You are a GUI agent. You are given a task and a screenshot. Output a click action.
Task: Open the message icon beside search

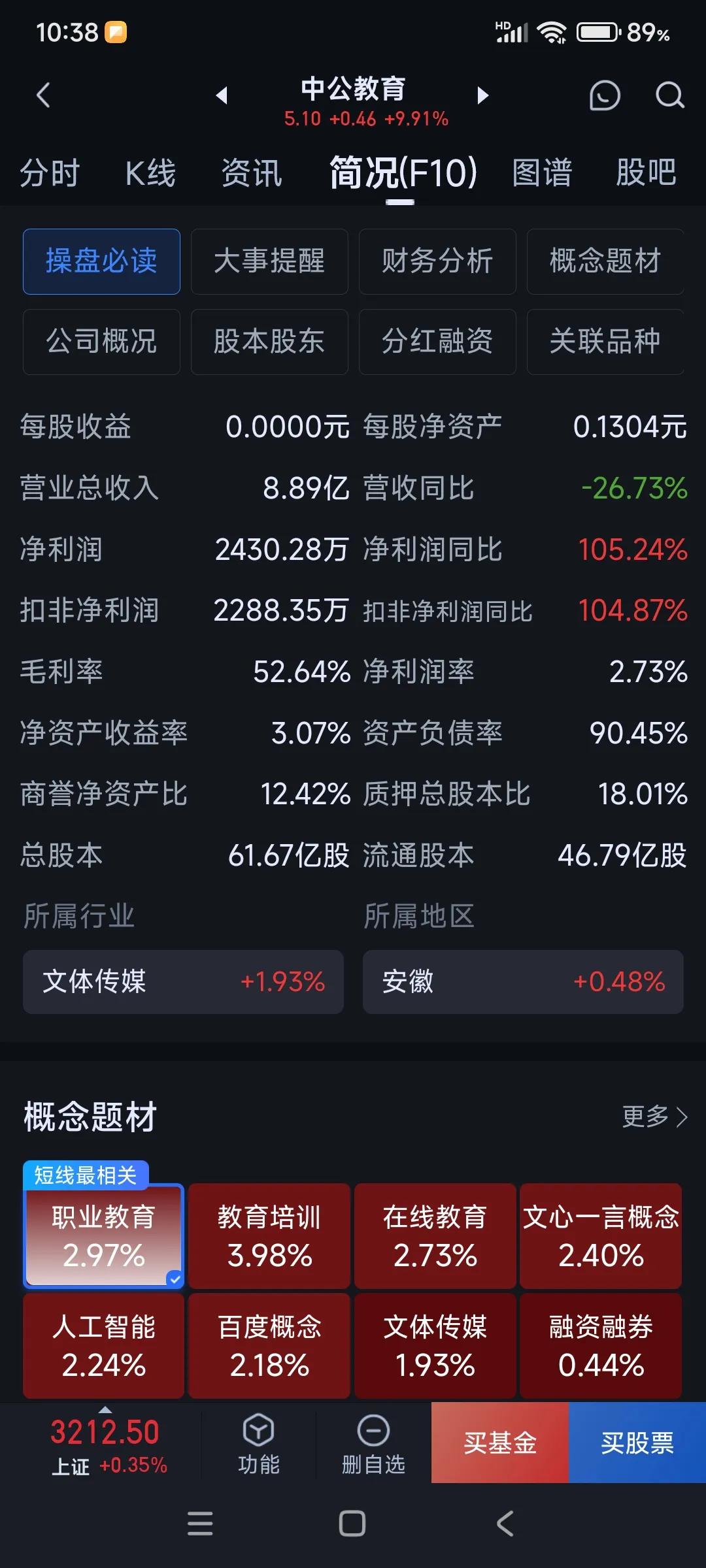tap(603, 95)
